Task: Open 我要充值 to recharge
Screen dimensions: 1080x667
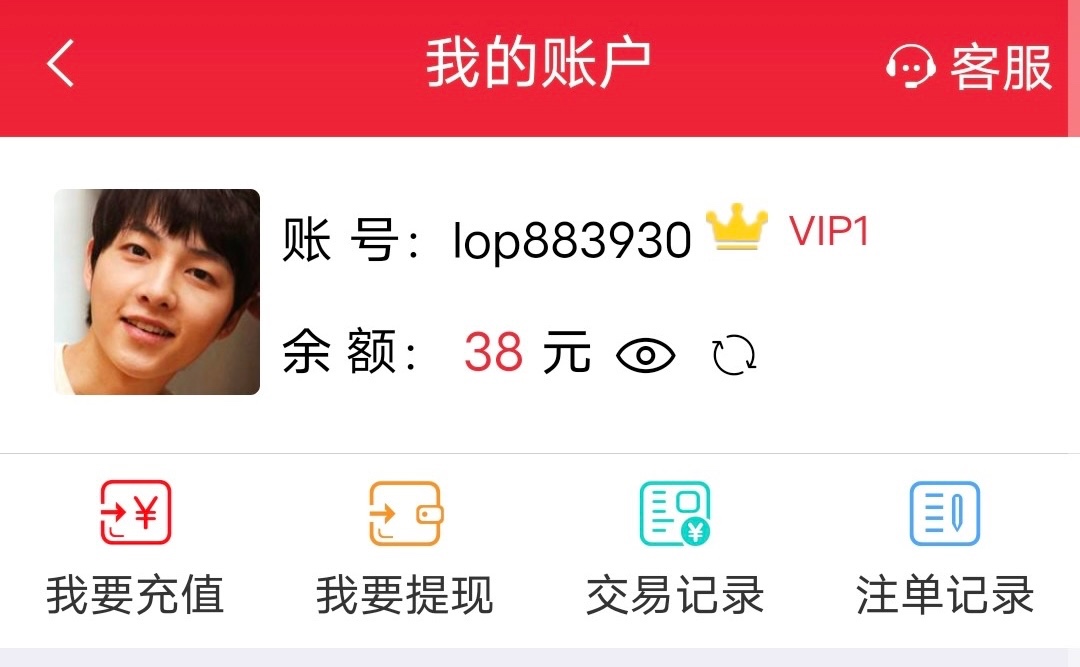Action: (135, 548)
